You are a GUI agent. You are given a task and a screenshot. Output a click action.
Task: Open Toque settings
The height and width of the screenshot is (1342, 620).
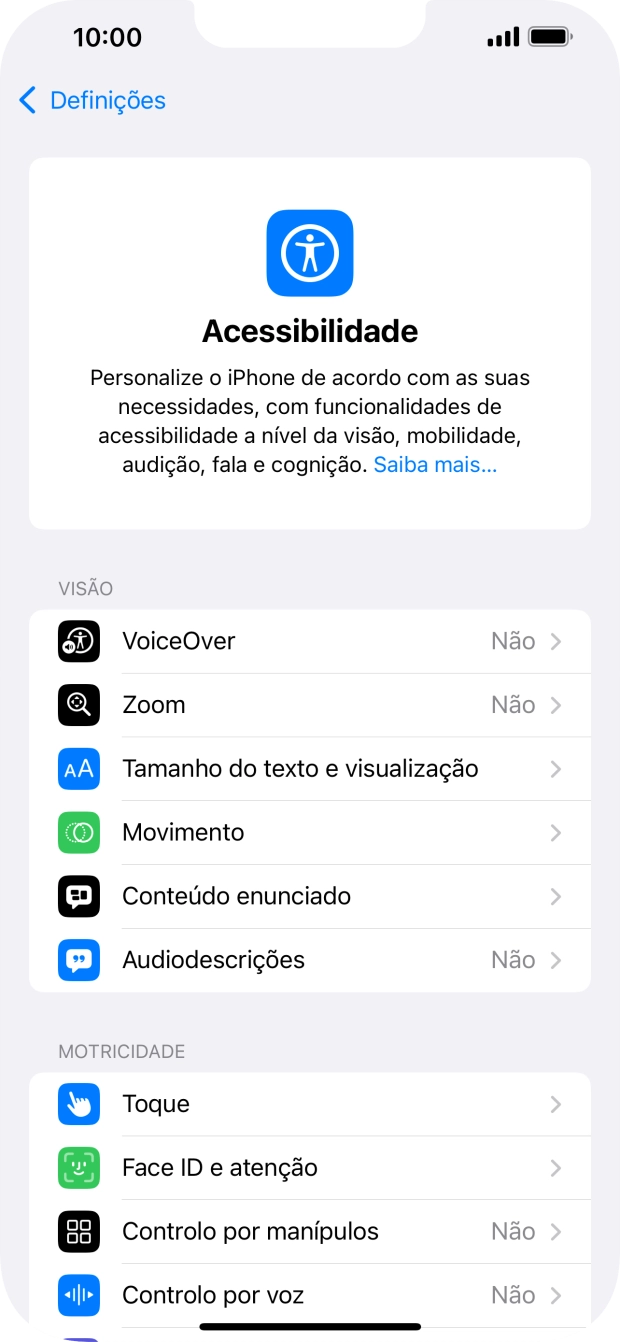tap(310, 1104)
